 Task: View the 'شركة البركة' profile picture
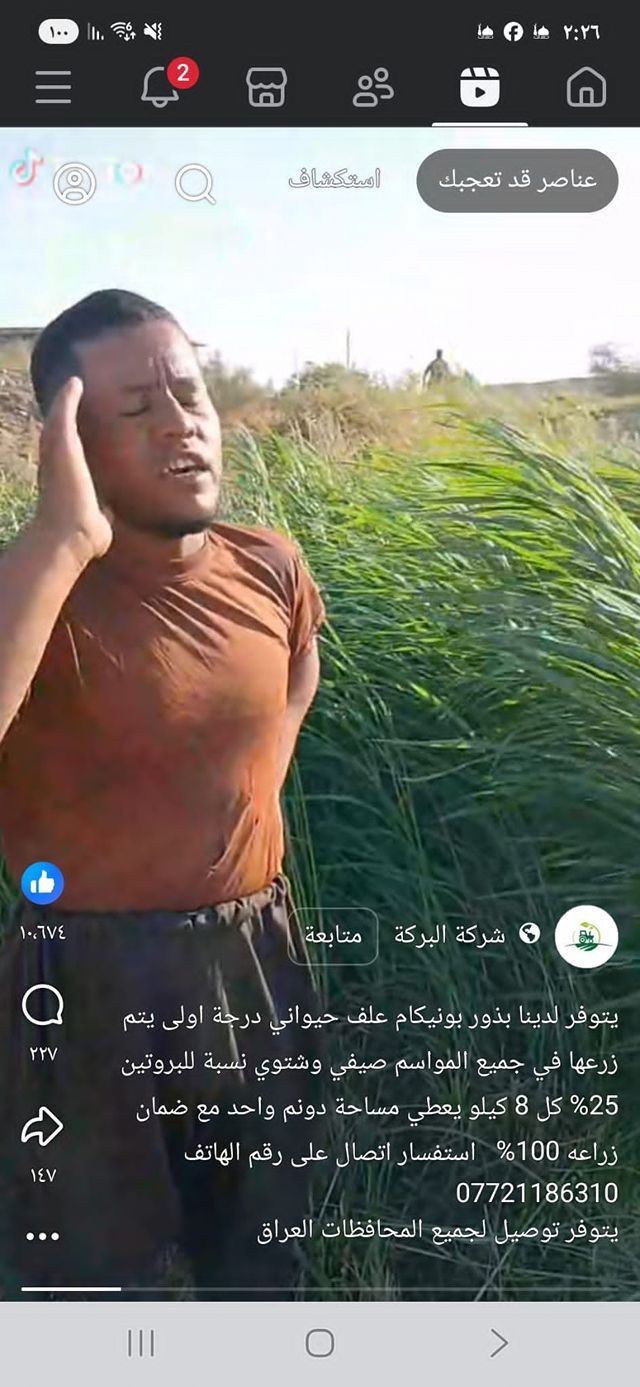click(x=586, y=936)
